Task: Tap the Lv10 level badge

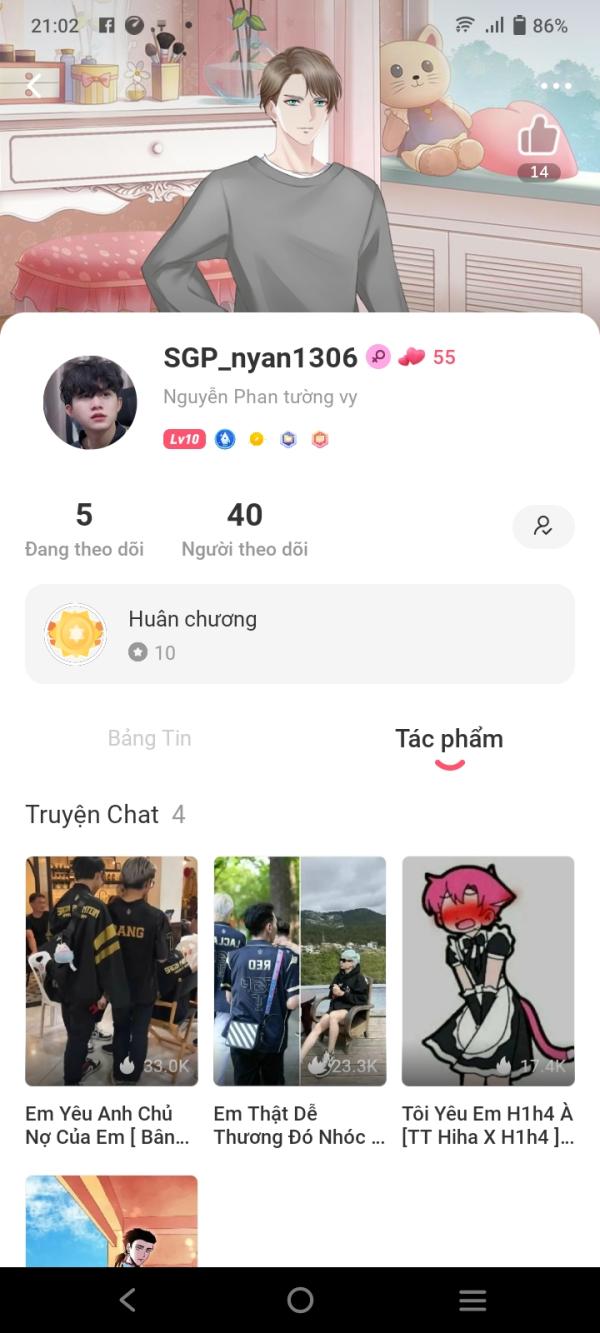Action: 184,439
